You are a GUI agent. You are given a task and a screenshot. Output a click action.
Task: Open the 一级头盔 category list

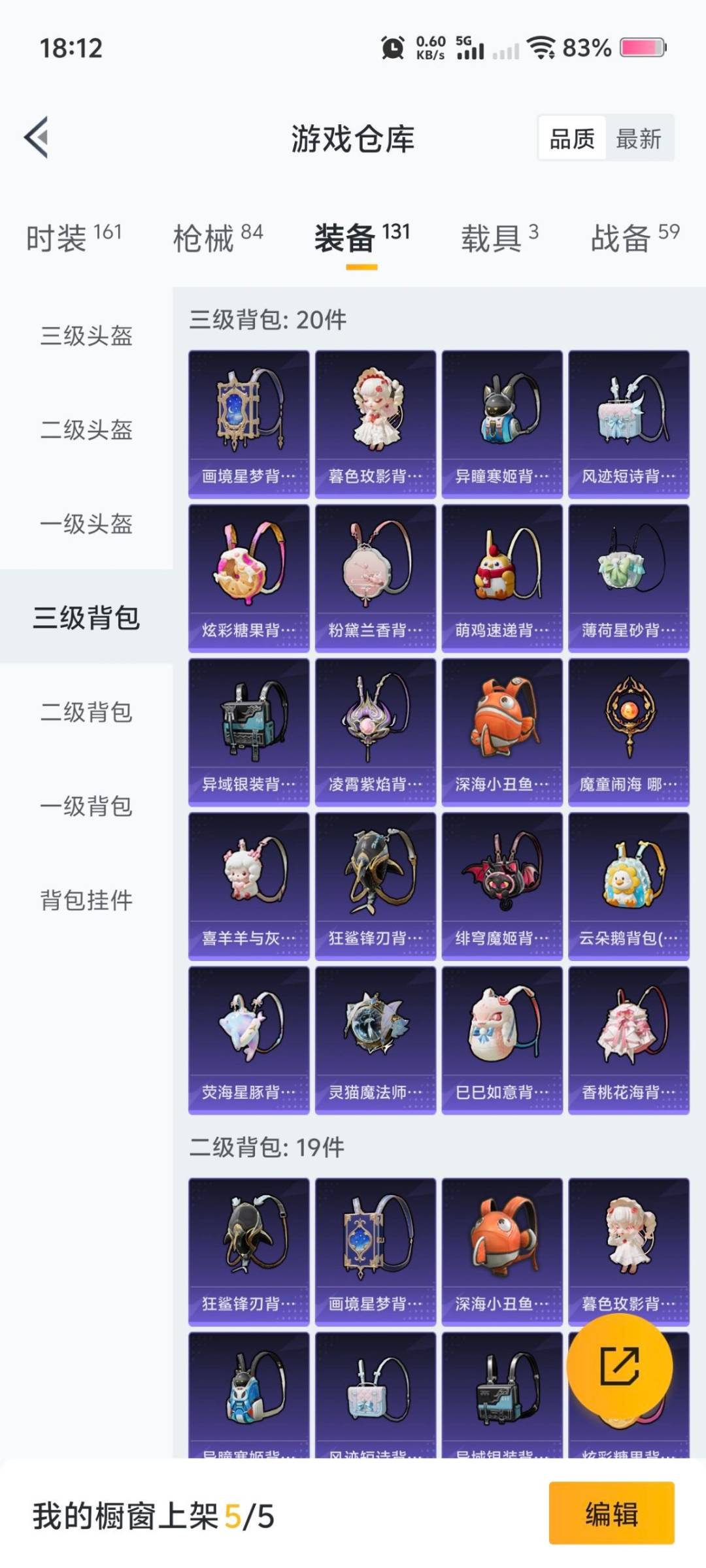[x=84, y=523]
